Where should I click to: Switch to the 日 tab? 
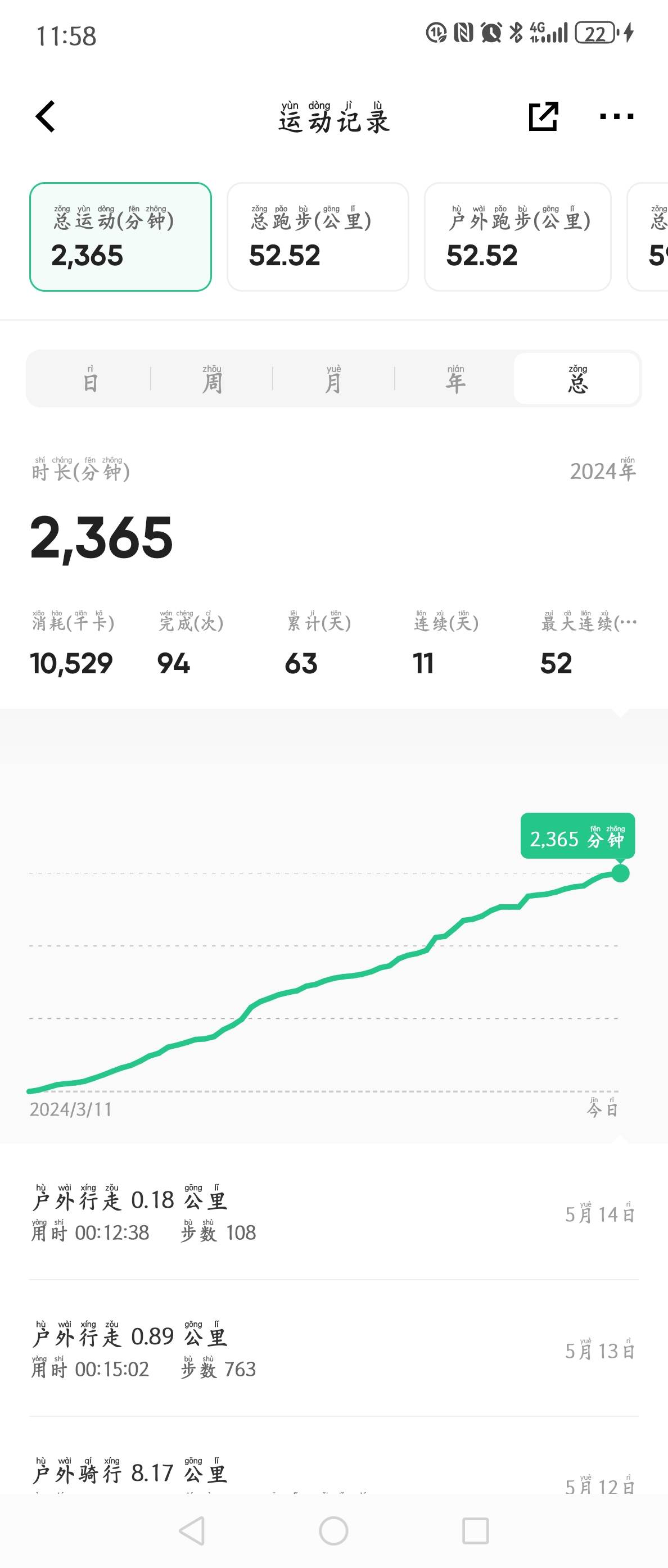90,379
